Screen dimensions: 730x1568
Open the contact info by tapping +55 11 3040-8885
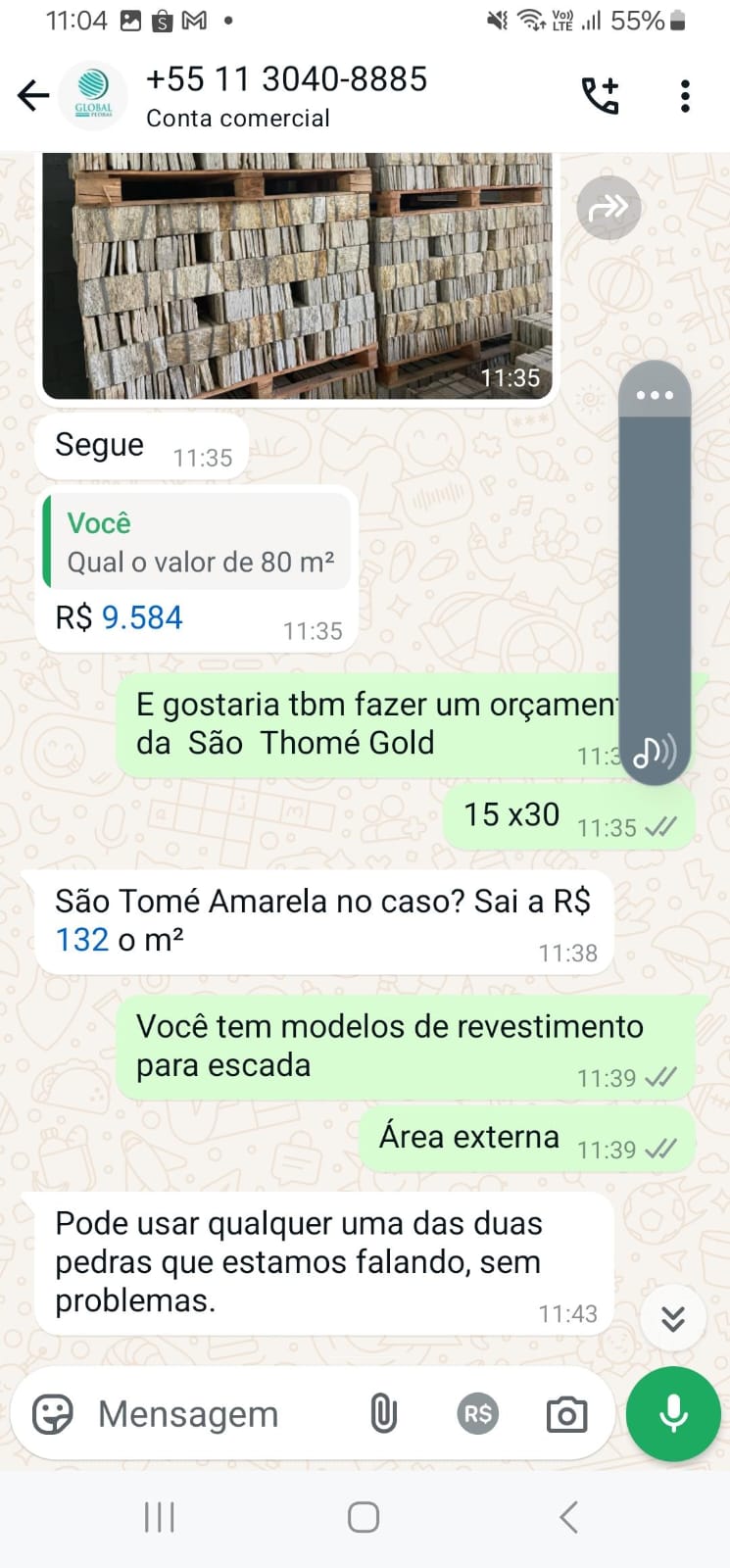tap(286, 79)
